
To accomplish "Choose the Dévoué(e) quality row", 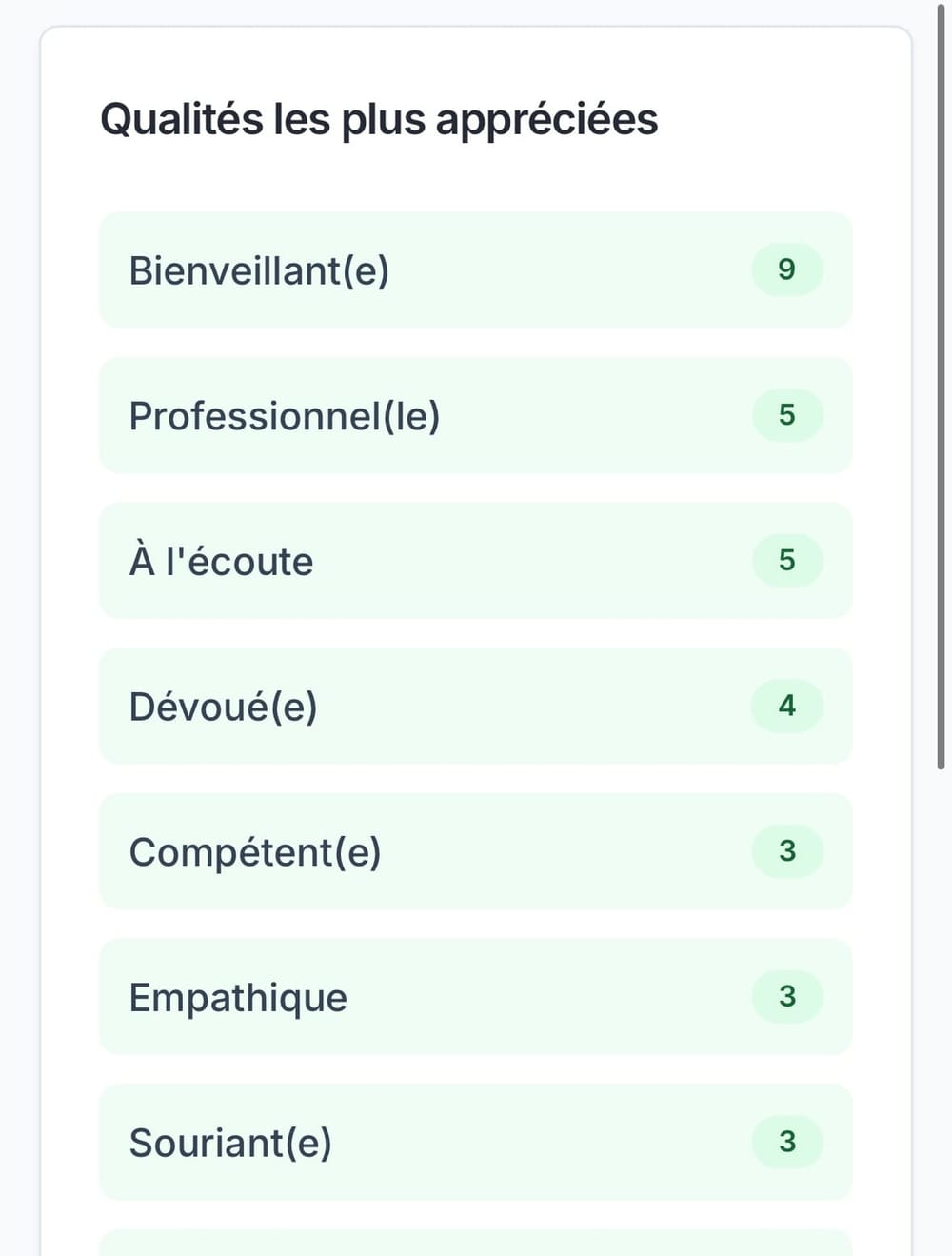I will click(x=475, y=707).
